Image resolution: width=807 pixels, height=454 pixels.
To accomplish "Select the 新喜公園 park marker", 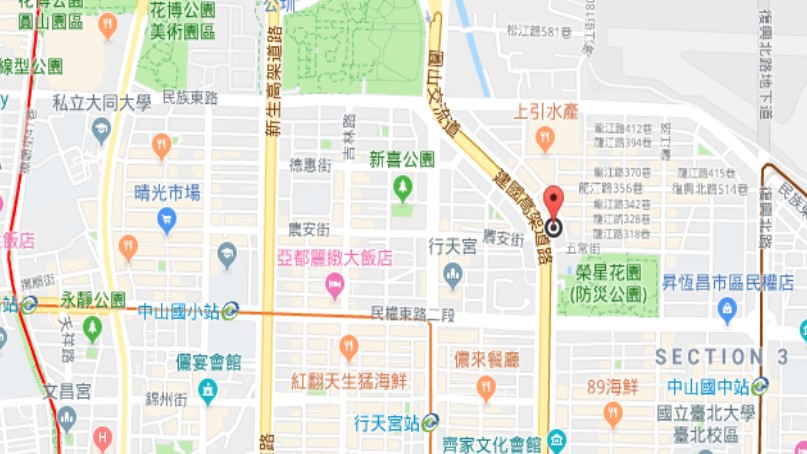I will point(401,186).
